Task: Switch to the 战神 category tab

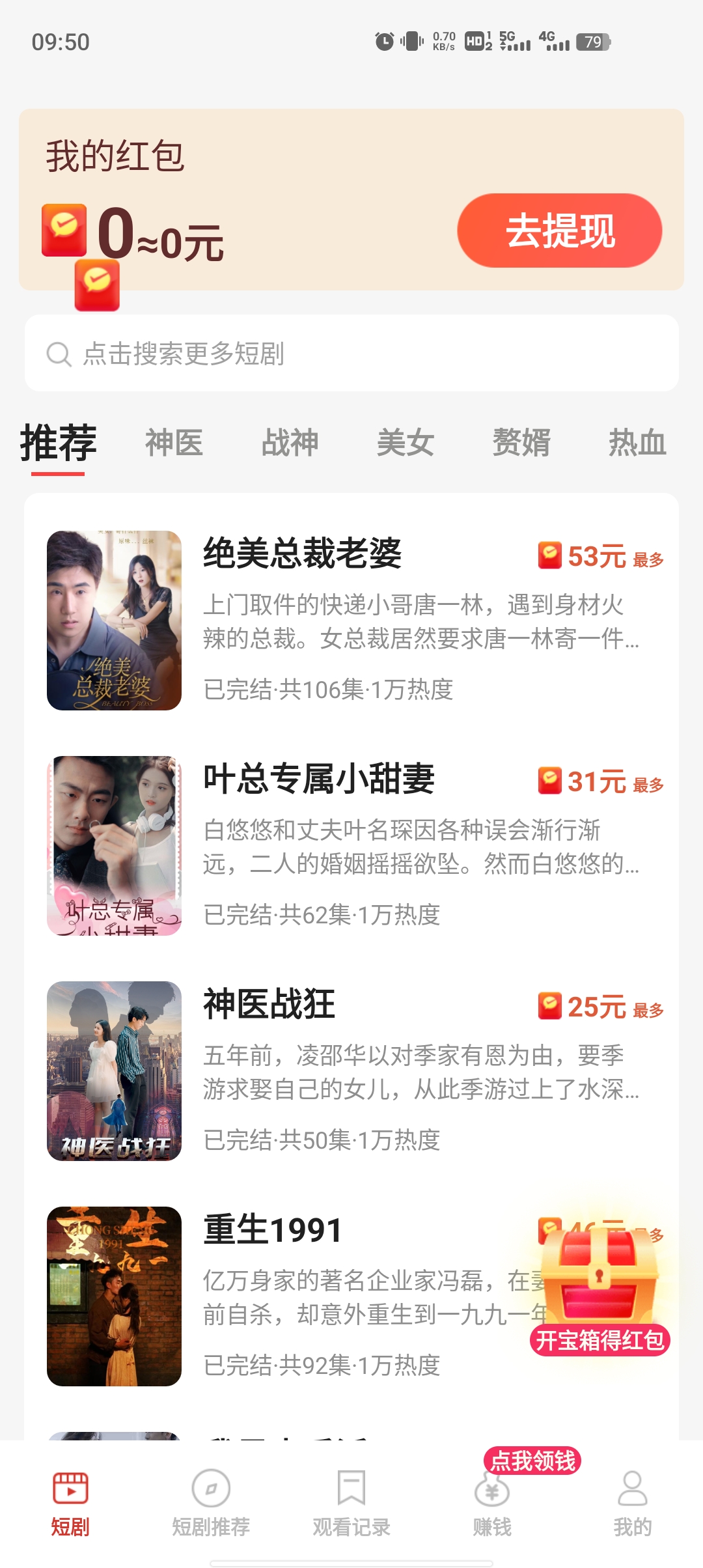Action: tap(290, 443)
